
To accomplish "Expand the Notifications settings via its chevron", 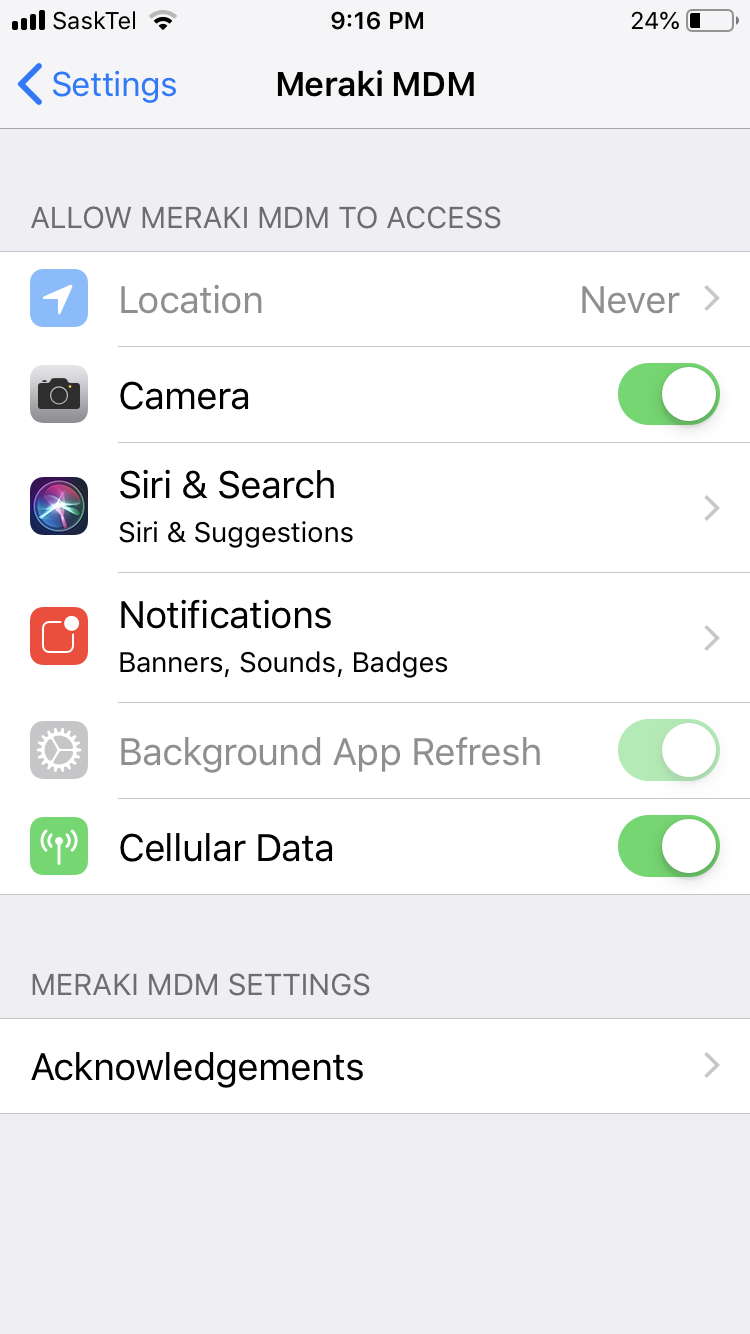I will 712,636.
